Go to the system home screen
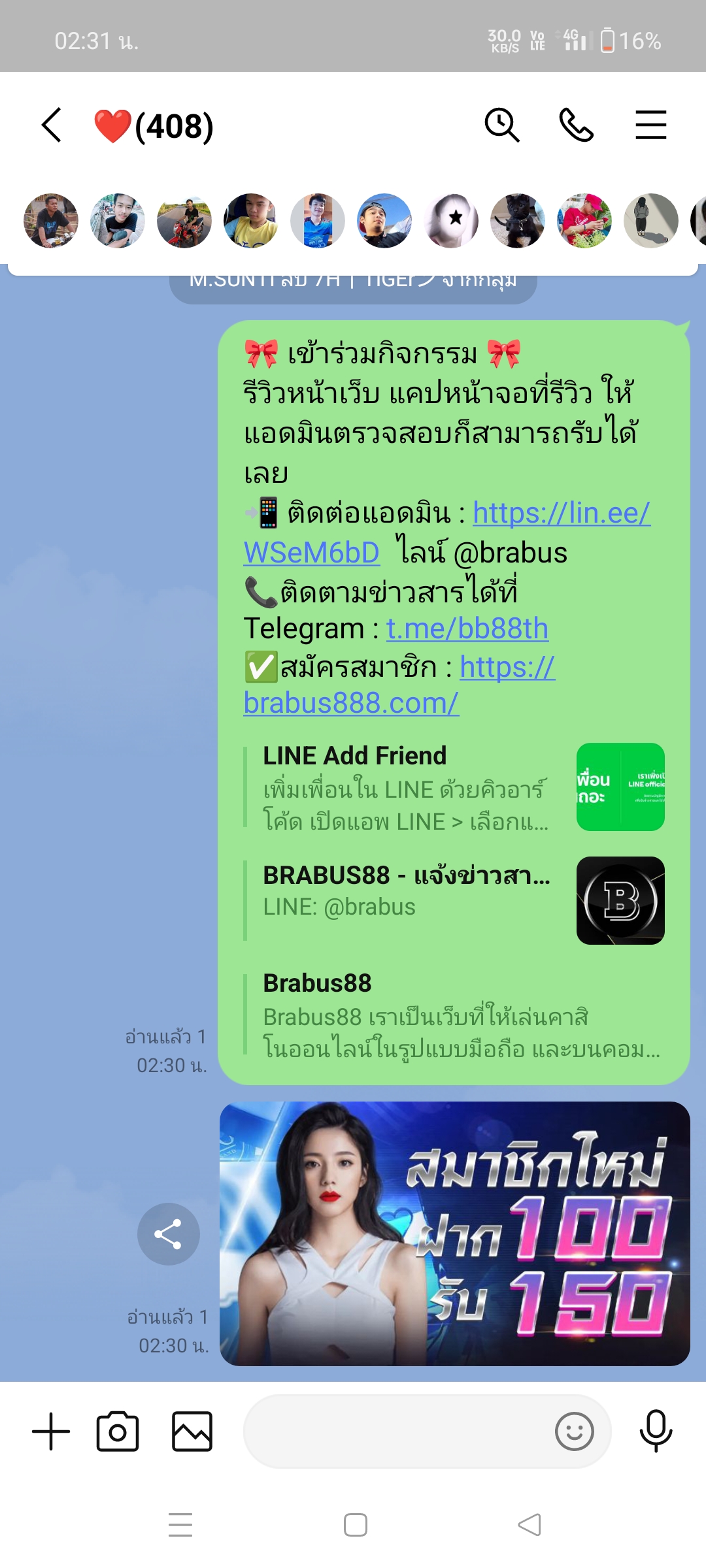 click(355, 1525)
